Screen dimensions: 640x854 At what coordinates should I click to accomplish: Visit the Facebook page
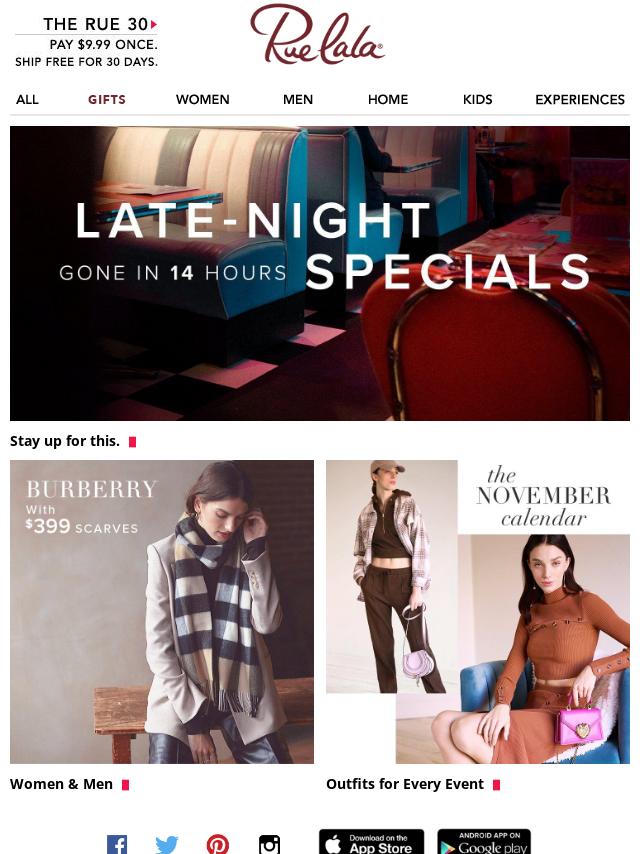tap(117, 844)
